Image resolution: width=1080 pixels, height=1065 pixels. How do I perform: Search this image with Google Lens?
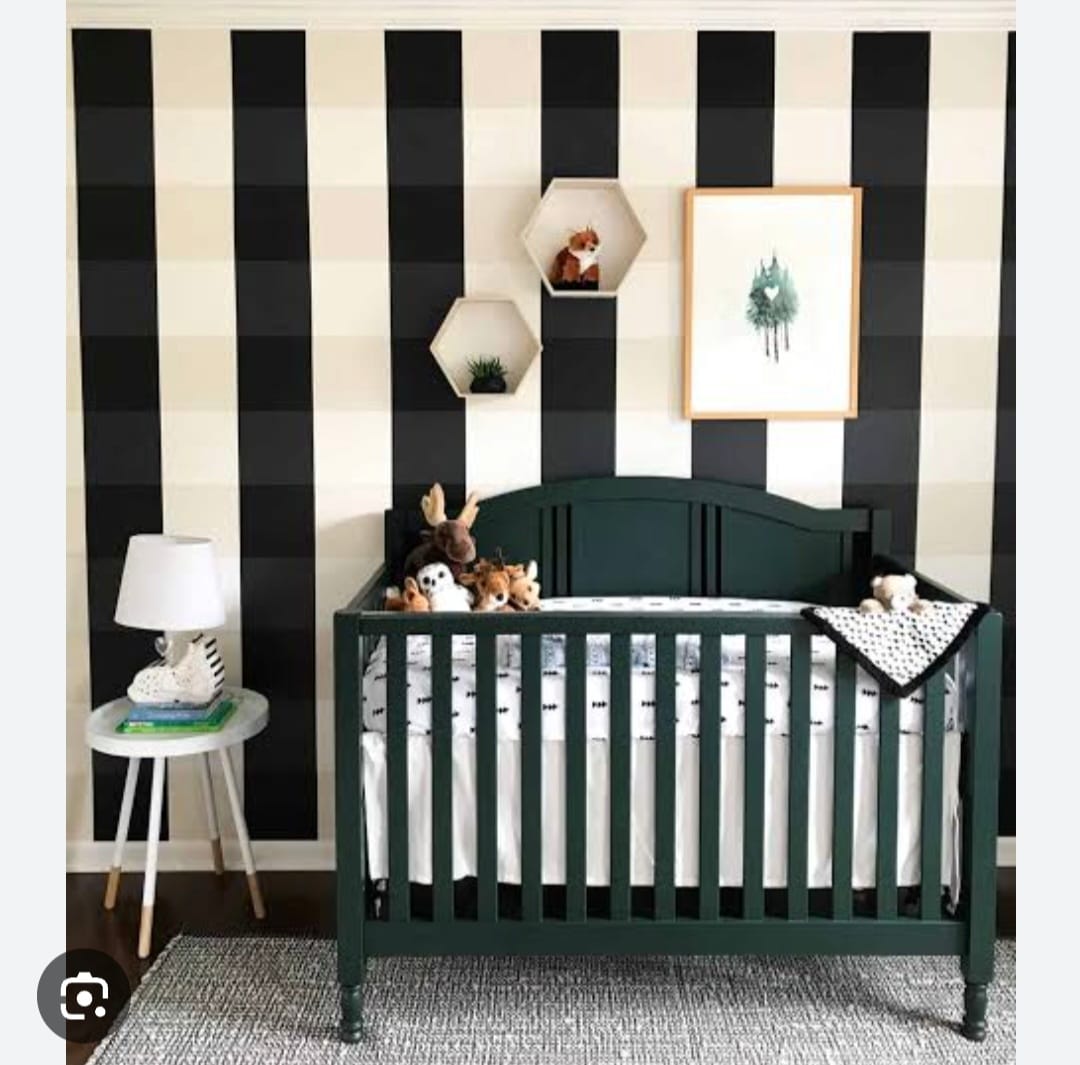coord(84,995)
